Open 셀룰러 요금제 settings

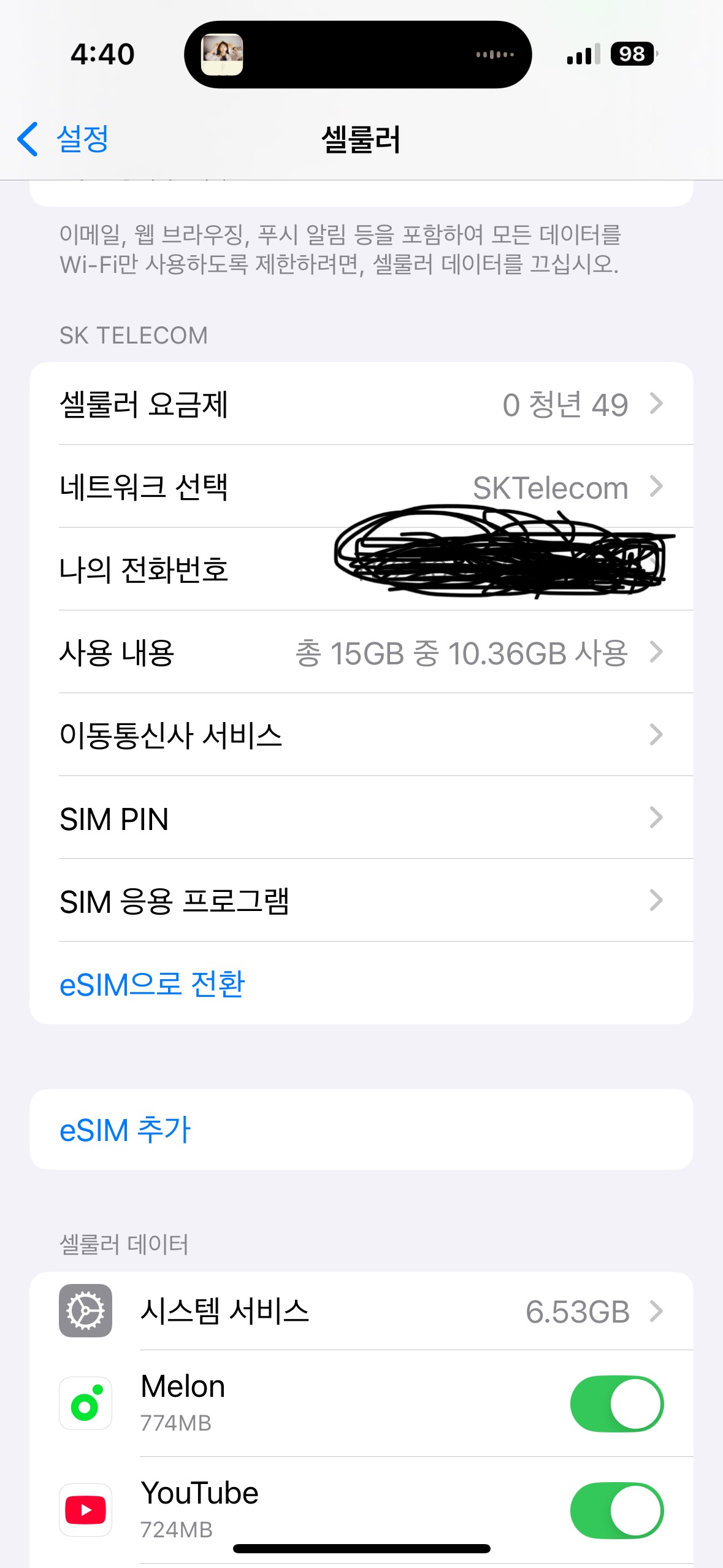click(361, 404)
